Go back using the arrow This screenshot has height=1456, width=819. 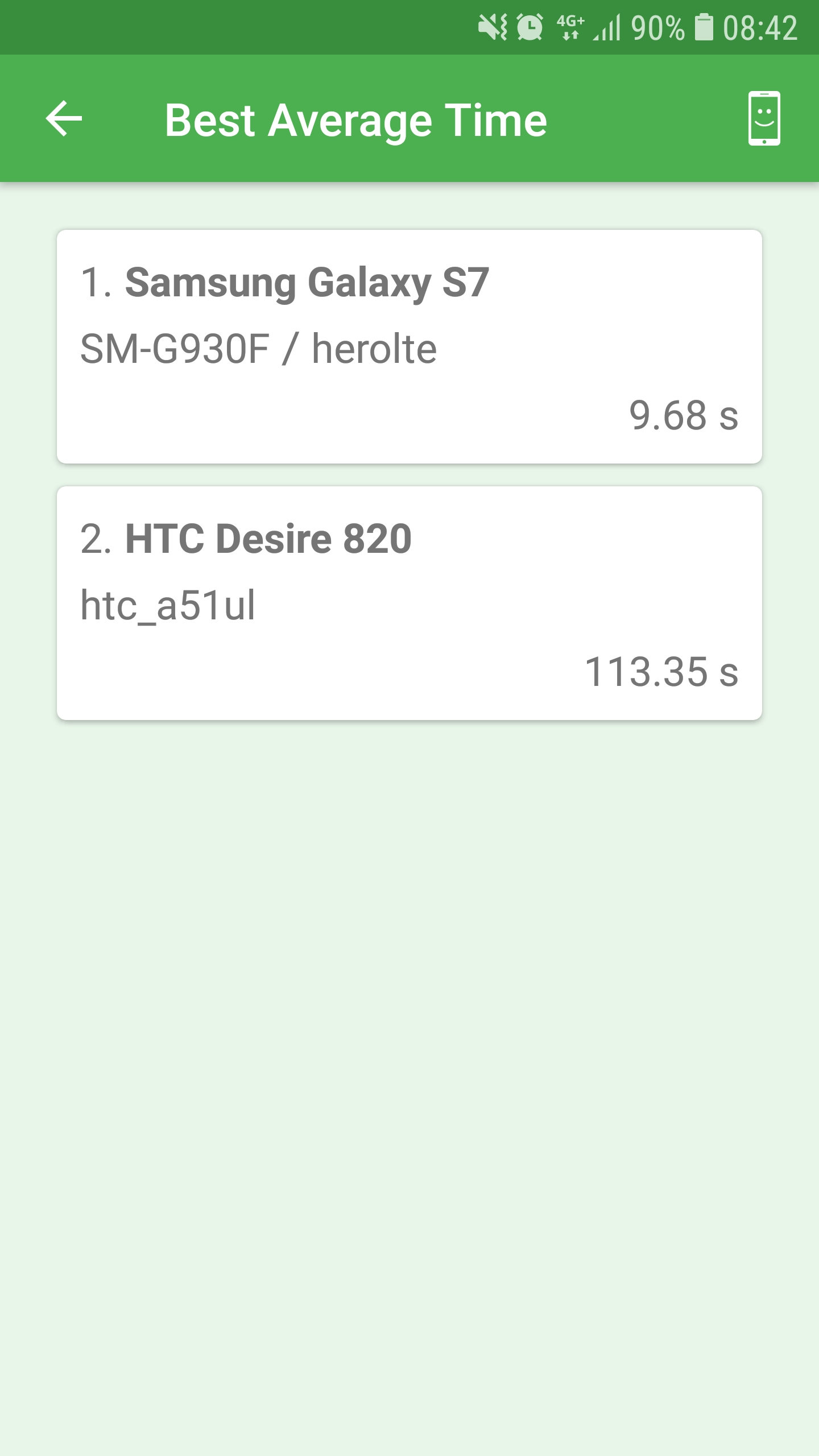point(64,119)
